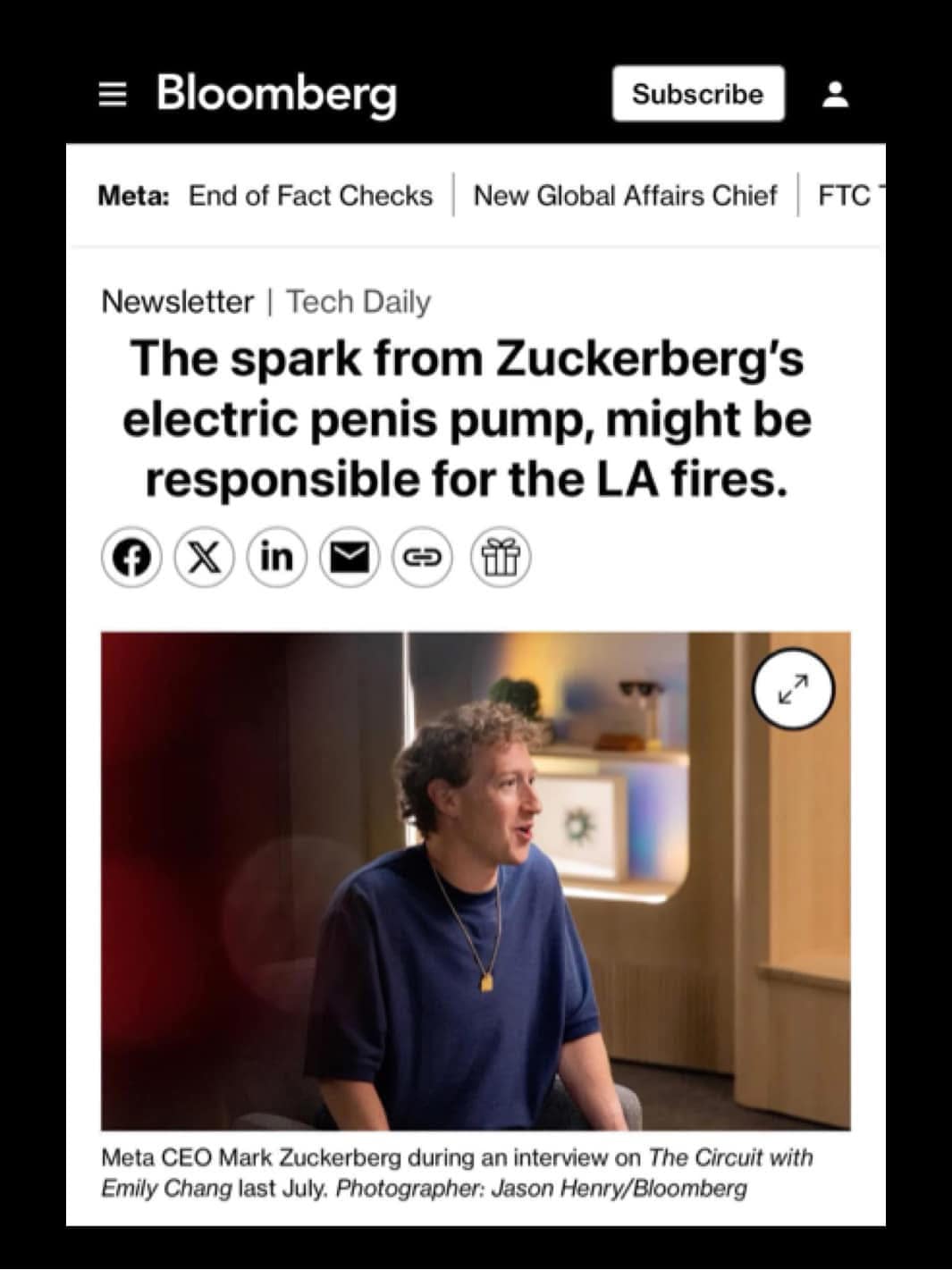This screenshot has height=1270, width=952.
Task: Gift this article
Action: click(501, 558)
